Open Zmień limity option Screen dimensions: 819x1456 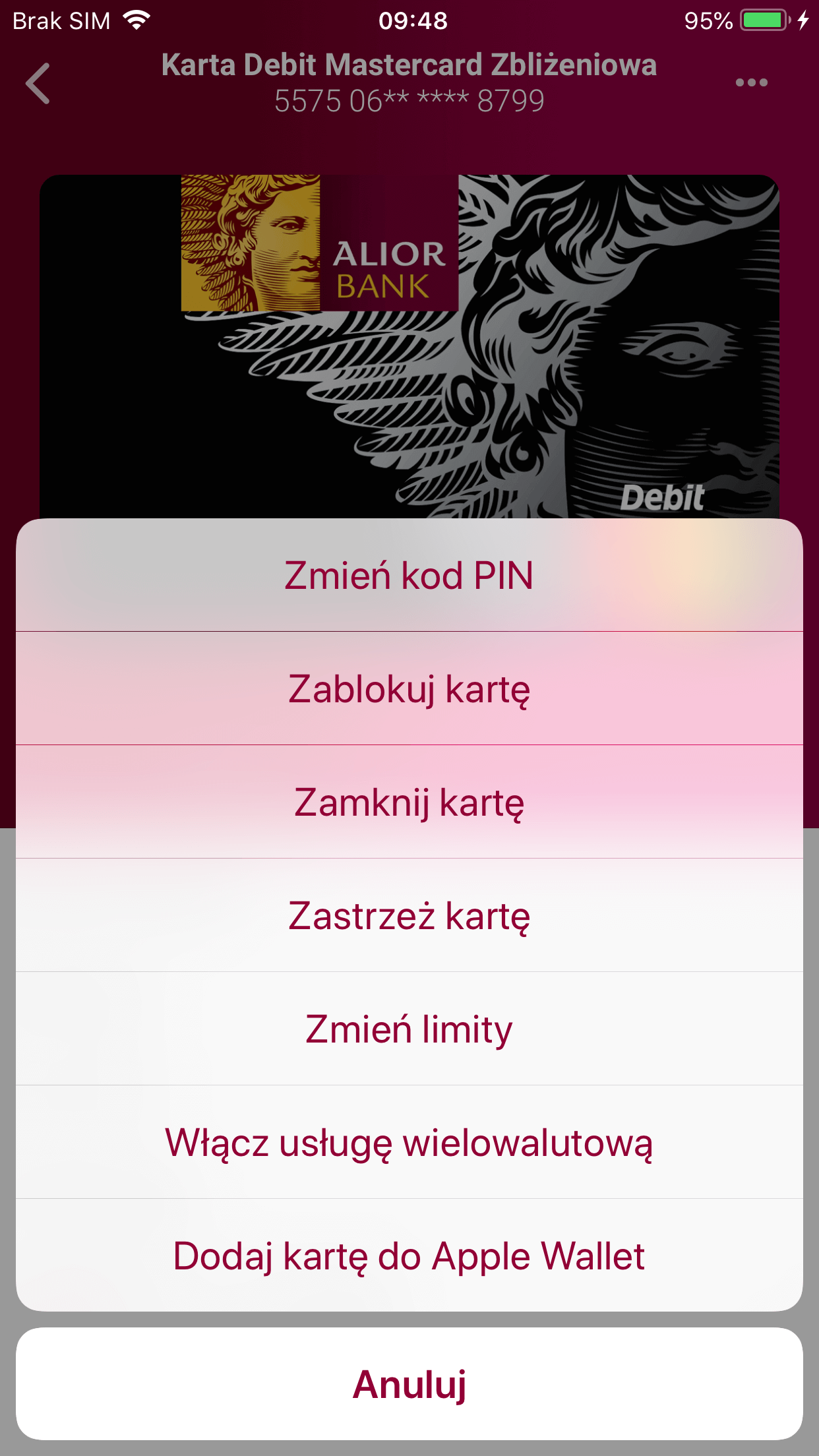tap(409, 1029)
